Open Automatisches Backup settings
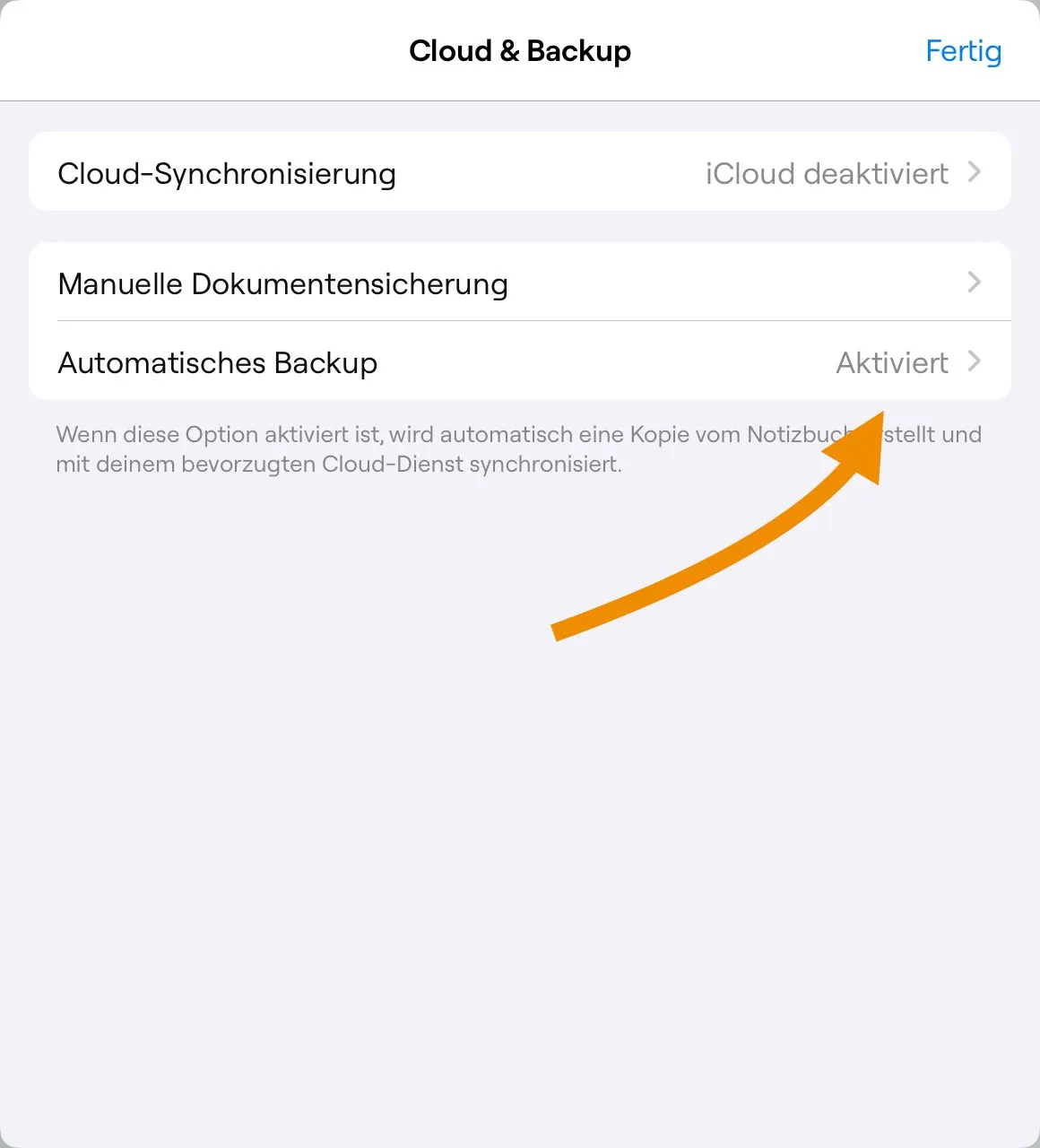 (x=520, y=361)
